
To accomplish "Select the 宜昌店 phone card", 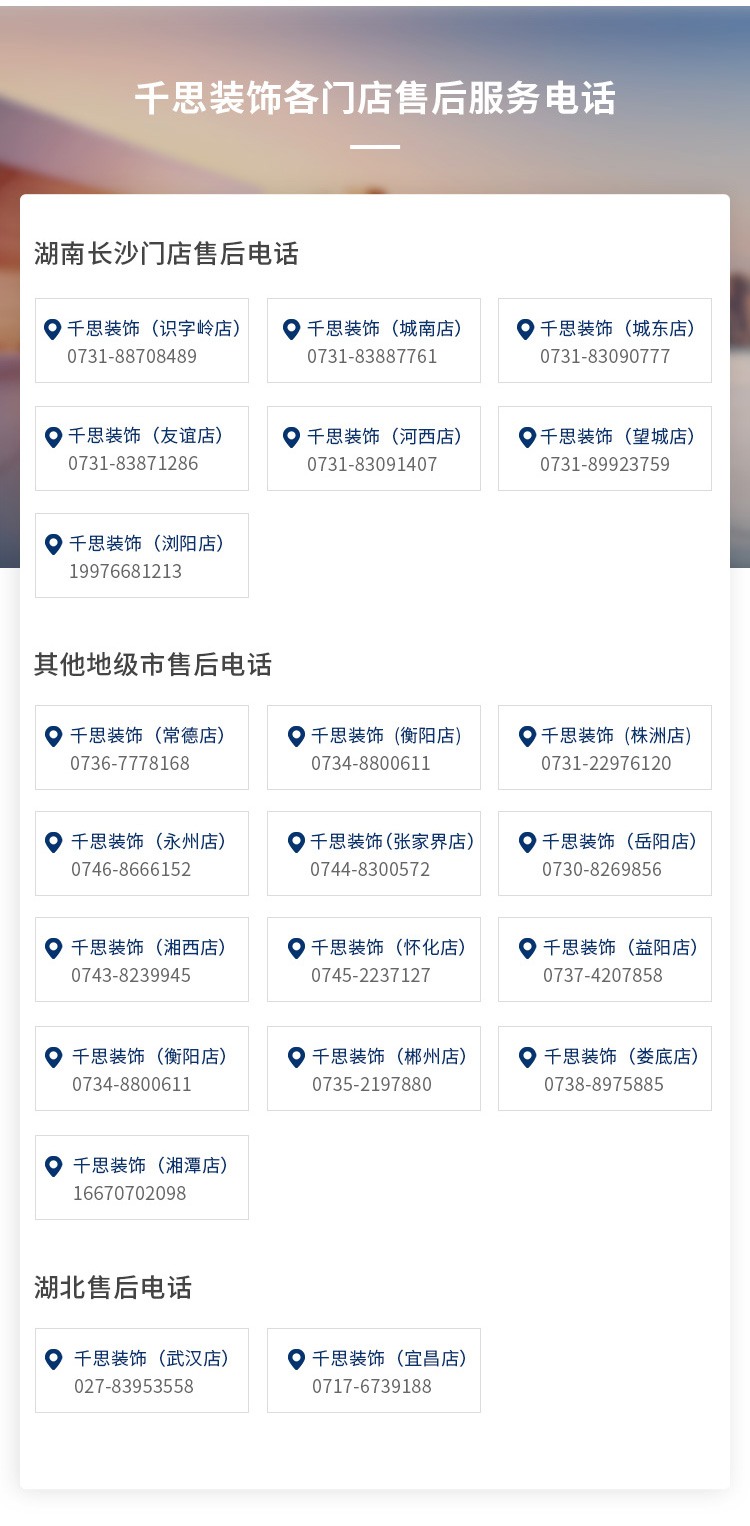I will click(374, 1371).
